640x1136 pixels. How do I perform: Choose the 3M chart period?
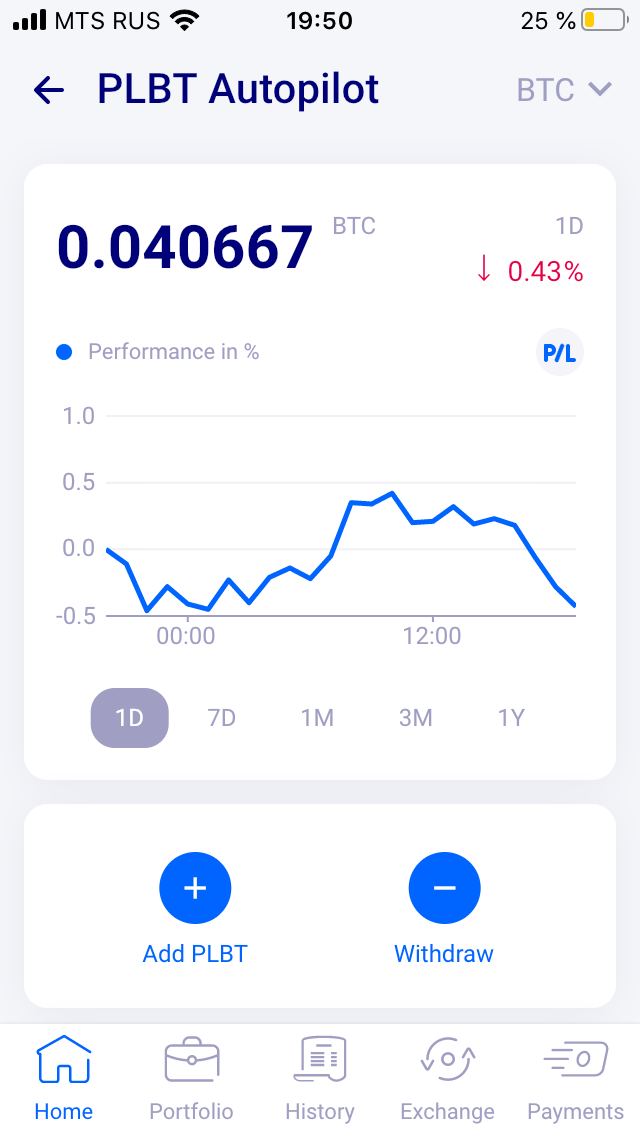(x=415, y=718)
